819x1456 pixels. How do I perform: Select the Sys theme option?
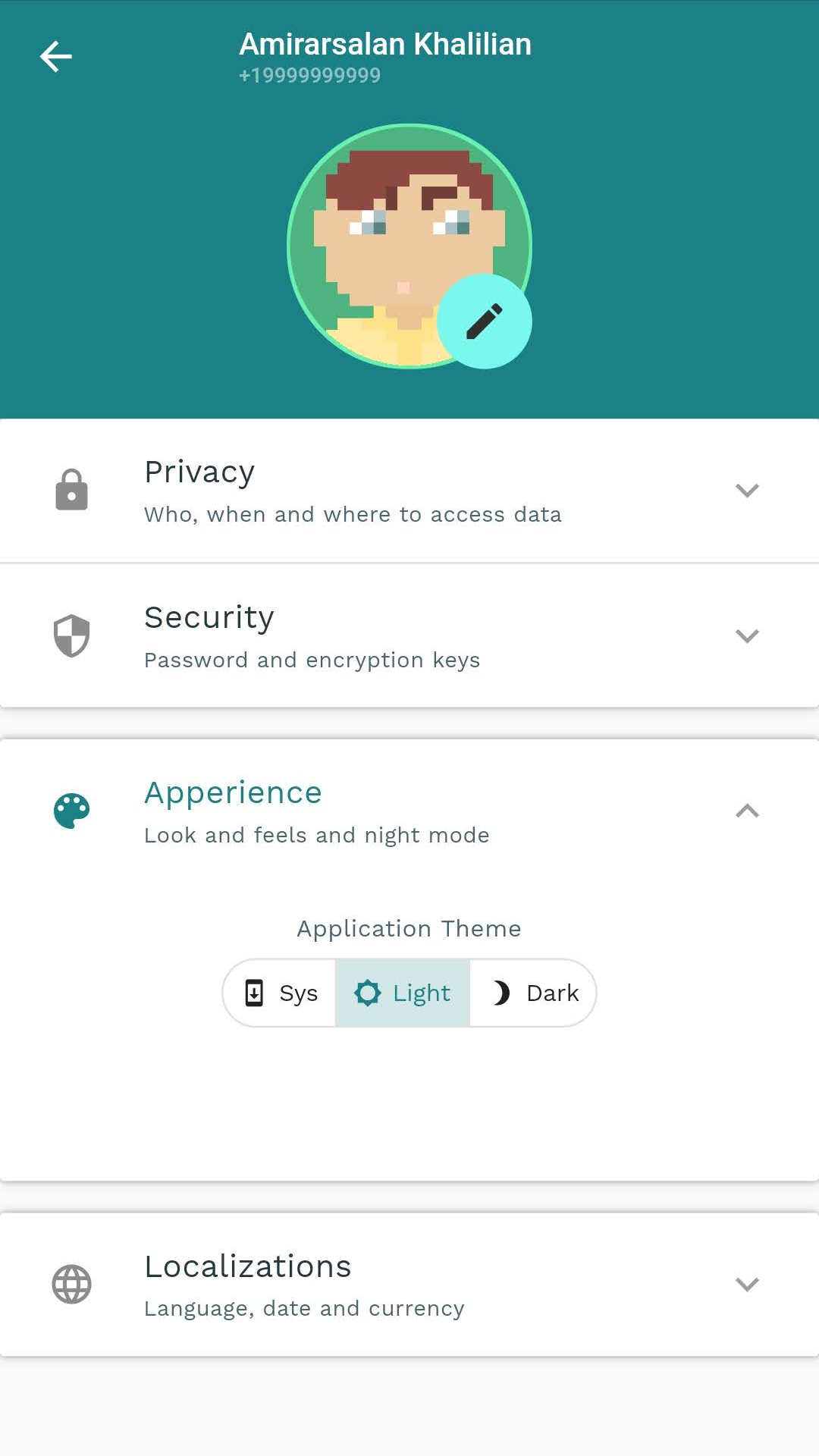click(x=281, y=993)
